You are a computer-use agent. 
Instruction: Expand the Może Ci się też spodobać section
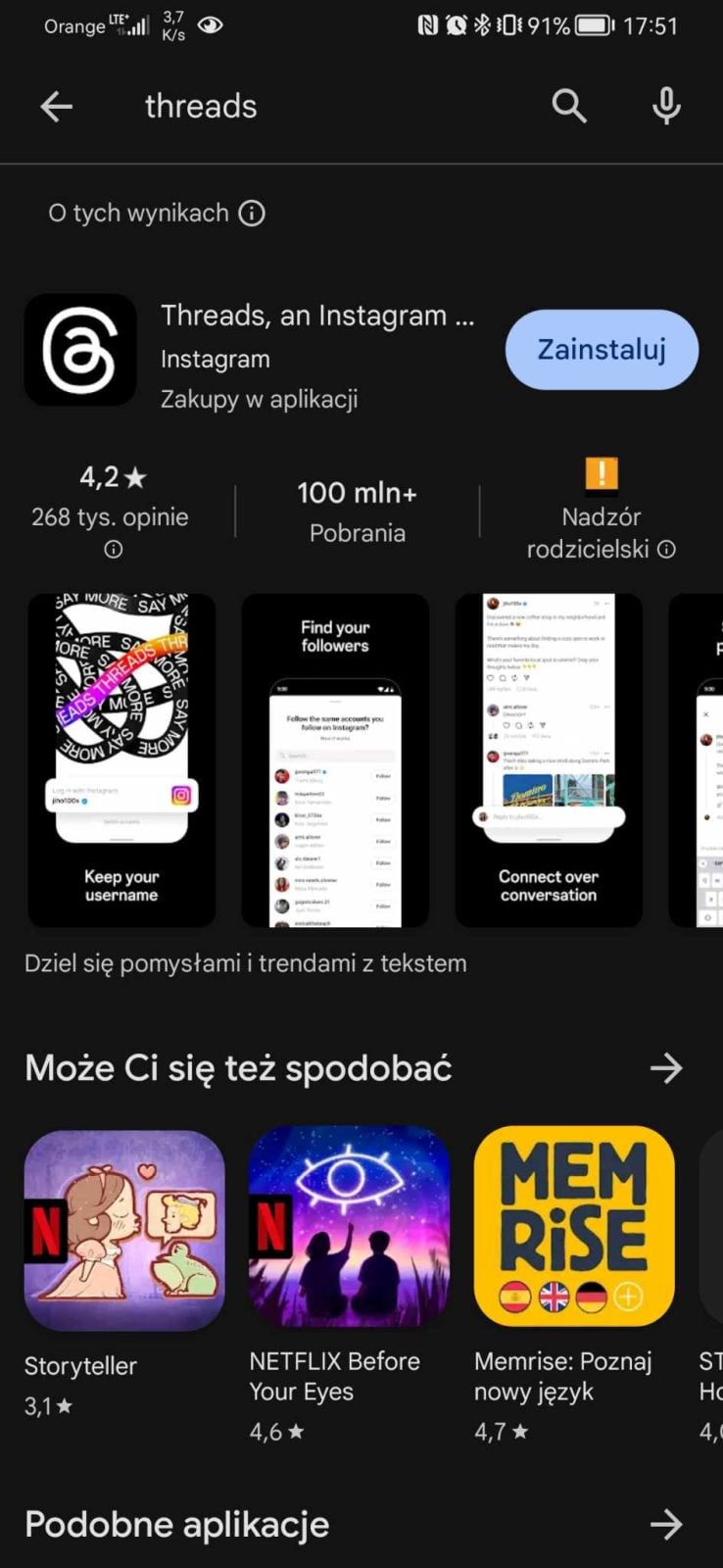pyautogui.click(x=666, y=1067)
